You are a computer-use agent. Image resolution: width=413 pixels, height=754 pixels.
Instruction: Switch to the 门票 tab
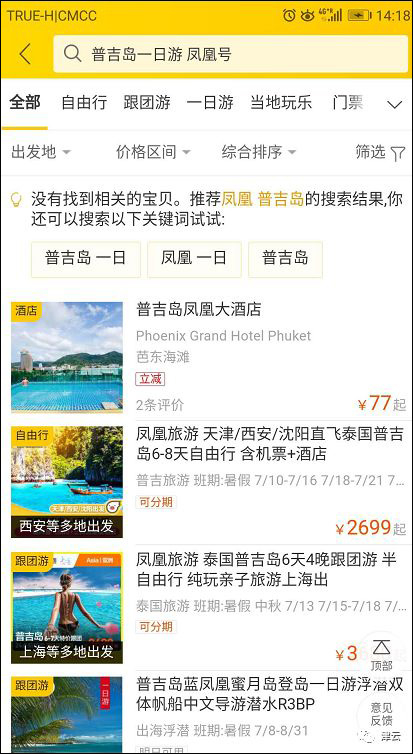347,102
